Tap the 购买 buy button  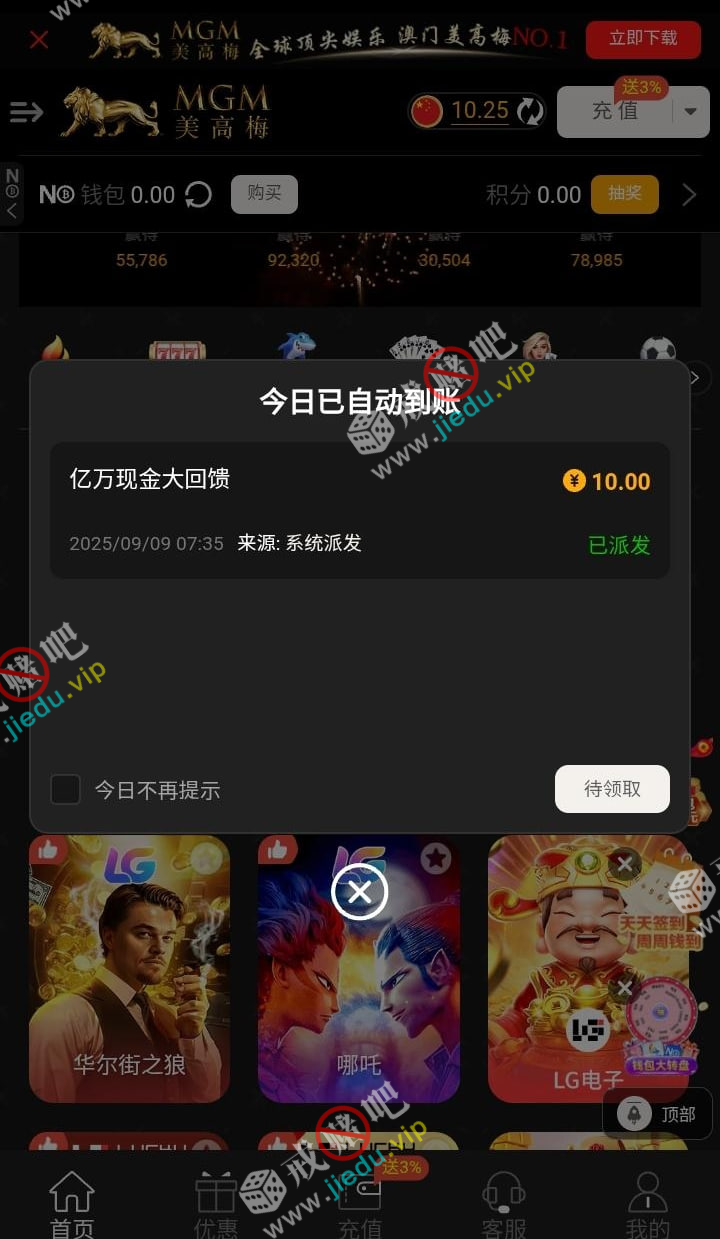[x=264, y=194]
